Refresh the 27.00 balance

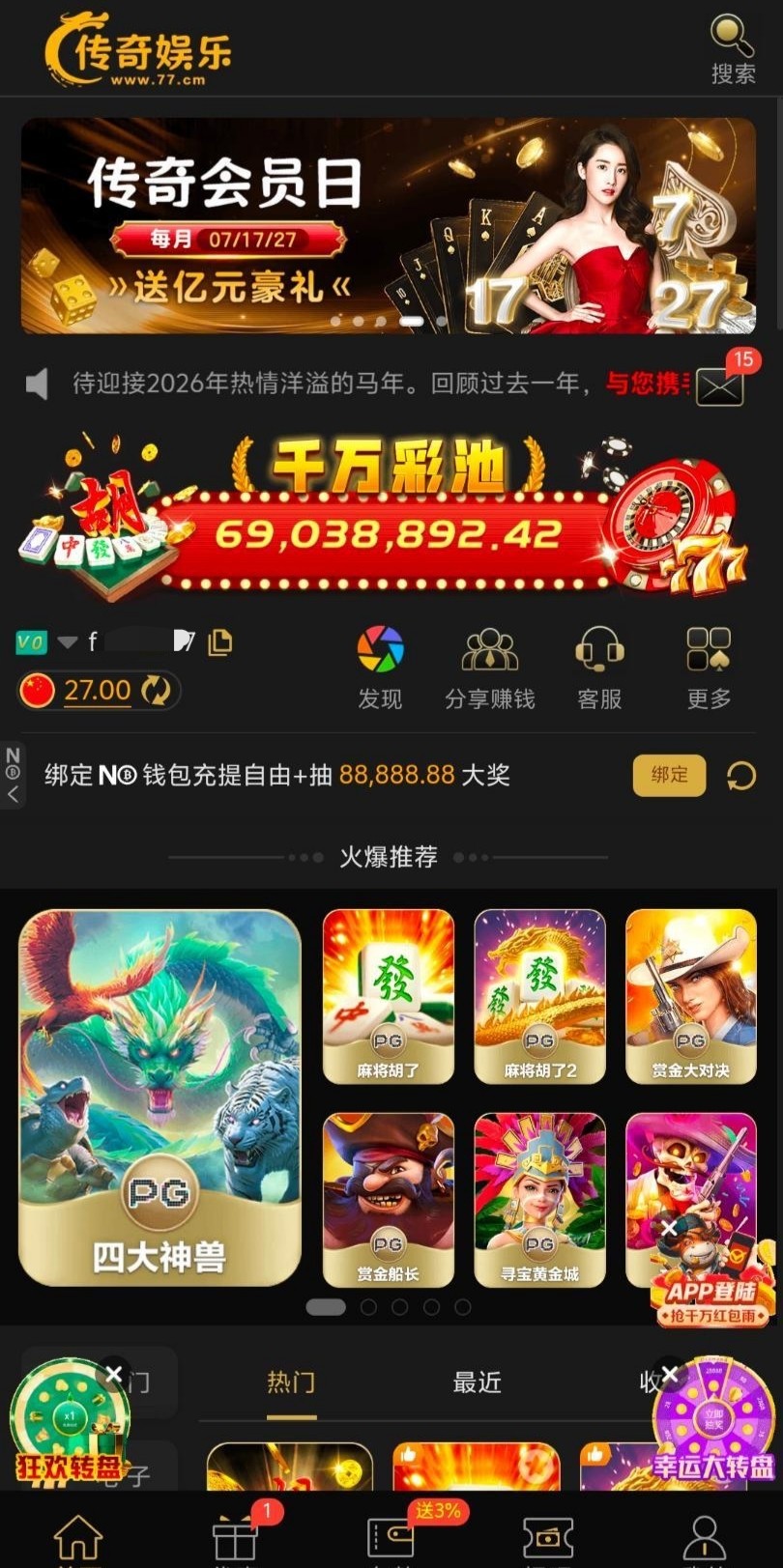[156, 691]
